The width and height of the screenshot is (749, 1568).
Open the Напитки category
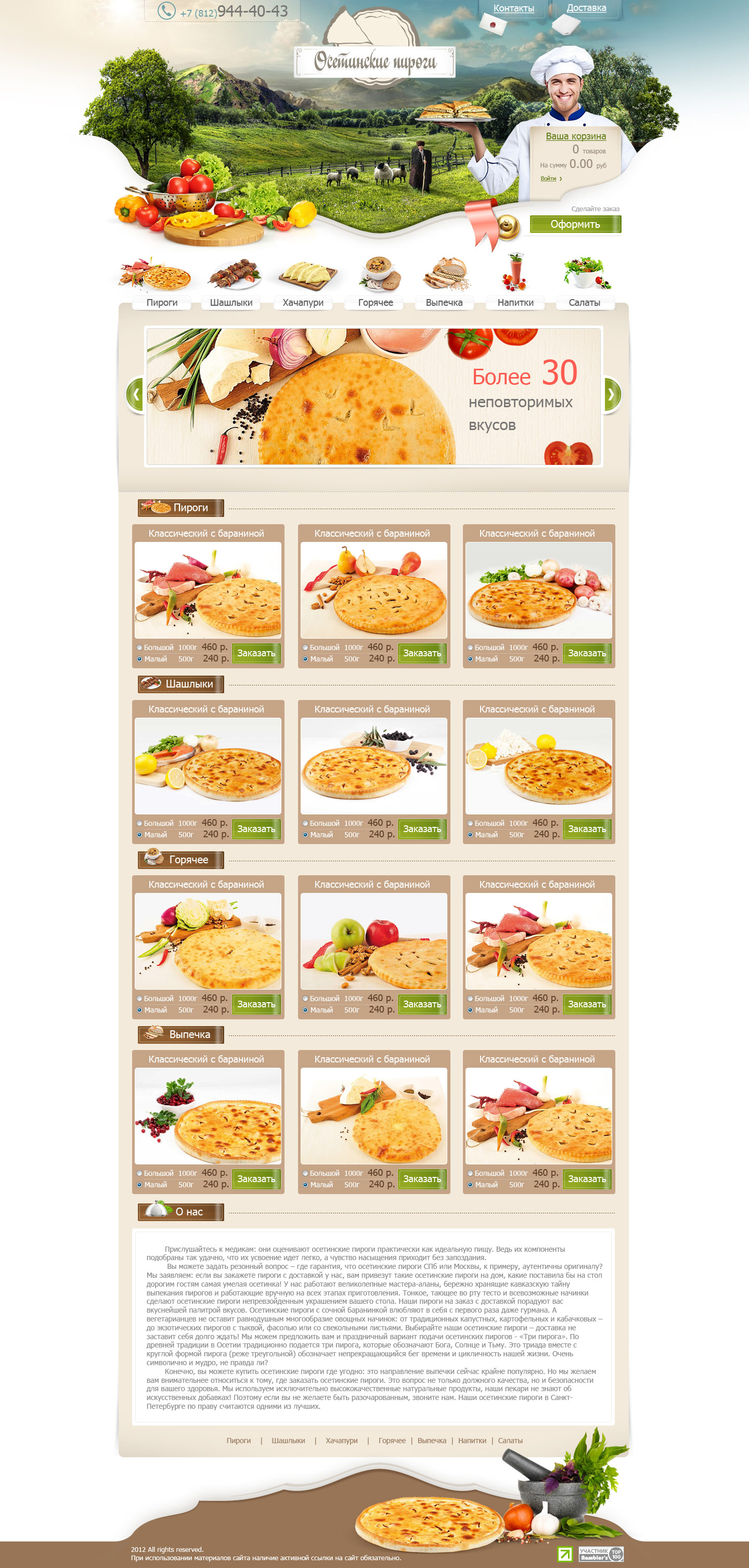coord(515,303)
